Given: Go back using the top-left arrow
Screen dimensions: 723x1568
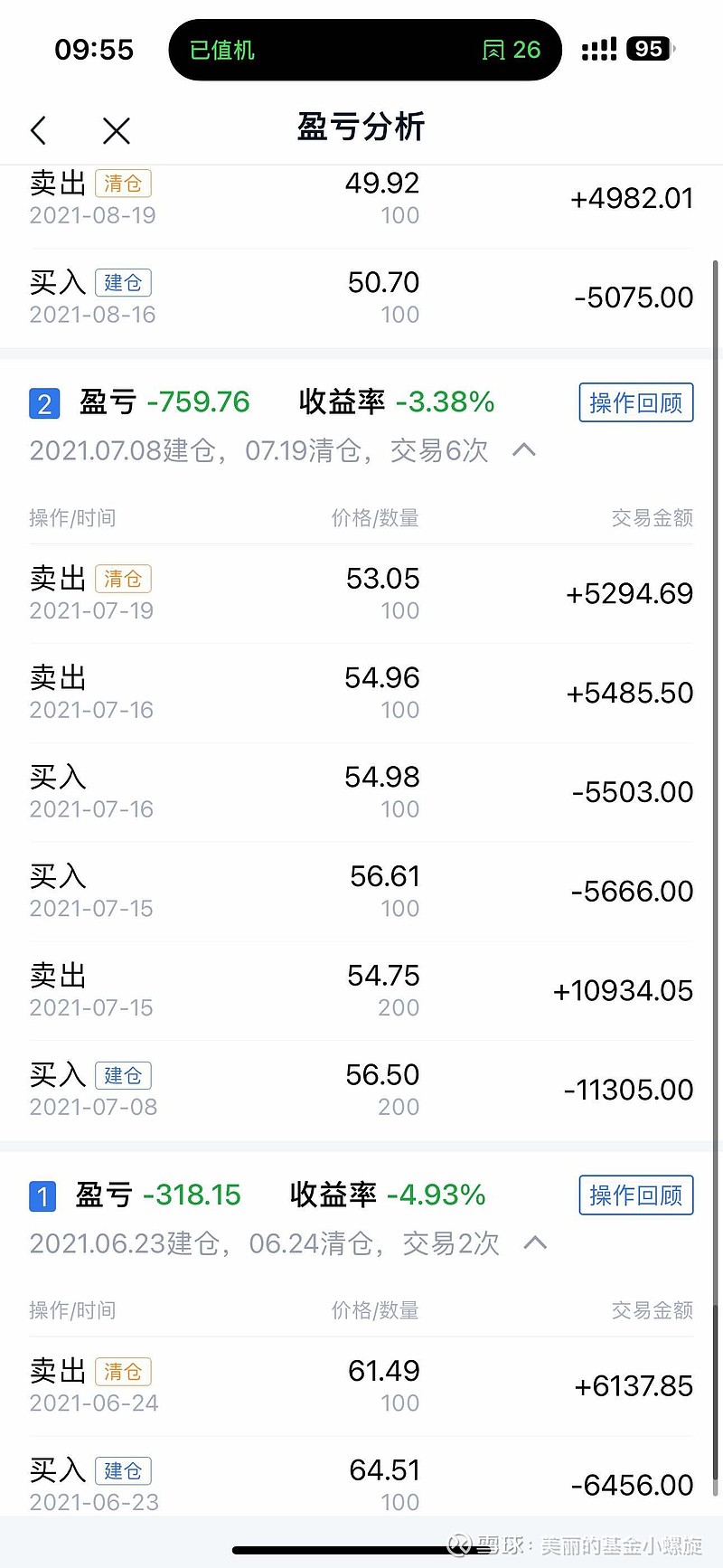Looking at the screenshot, I should tap(39, 130).
